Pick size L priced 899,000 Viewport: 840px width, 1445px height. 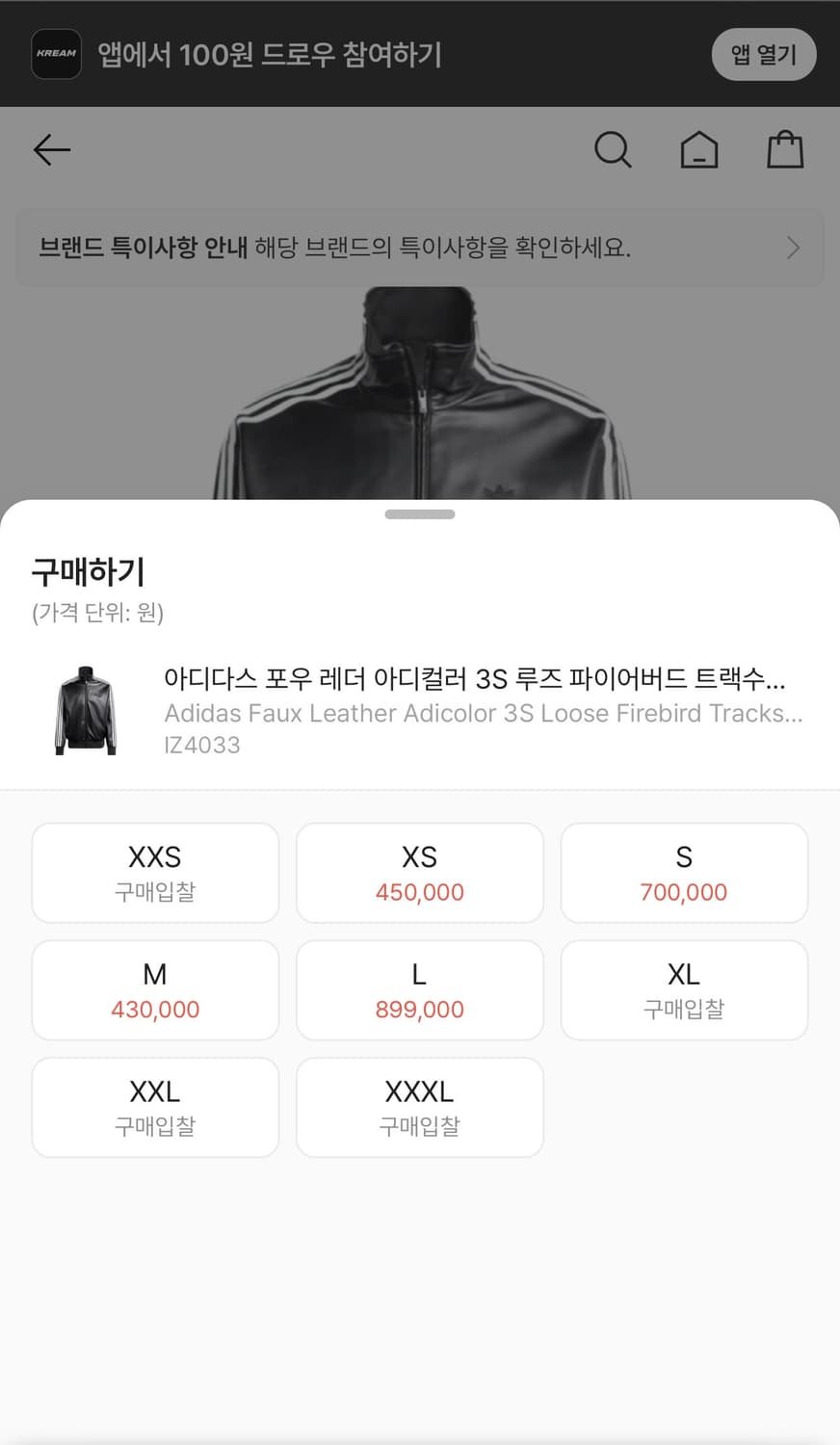419,989
